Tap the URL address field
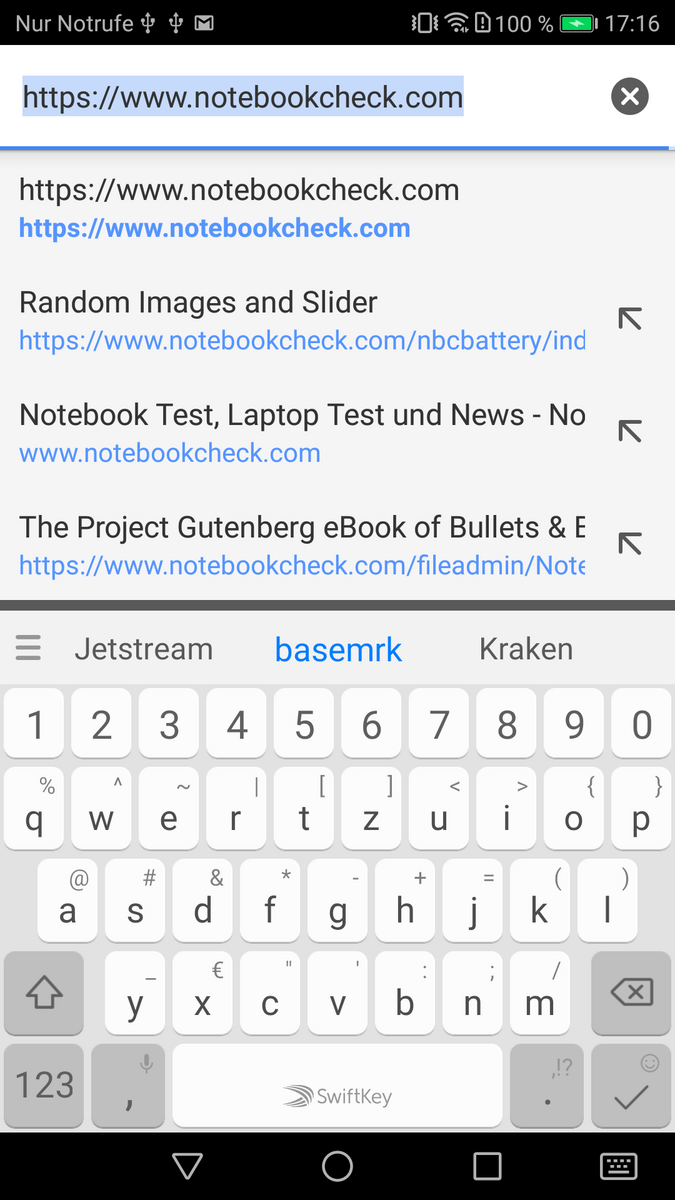Viewport: 675px width, 1200px height. [x=300, y=97]
